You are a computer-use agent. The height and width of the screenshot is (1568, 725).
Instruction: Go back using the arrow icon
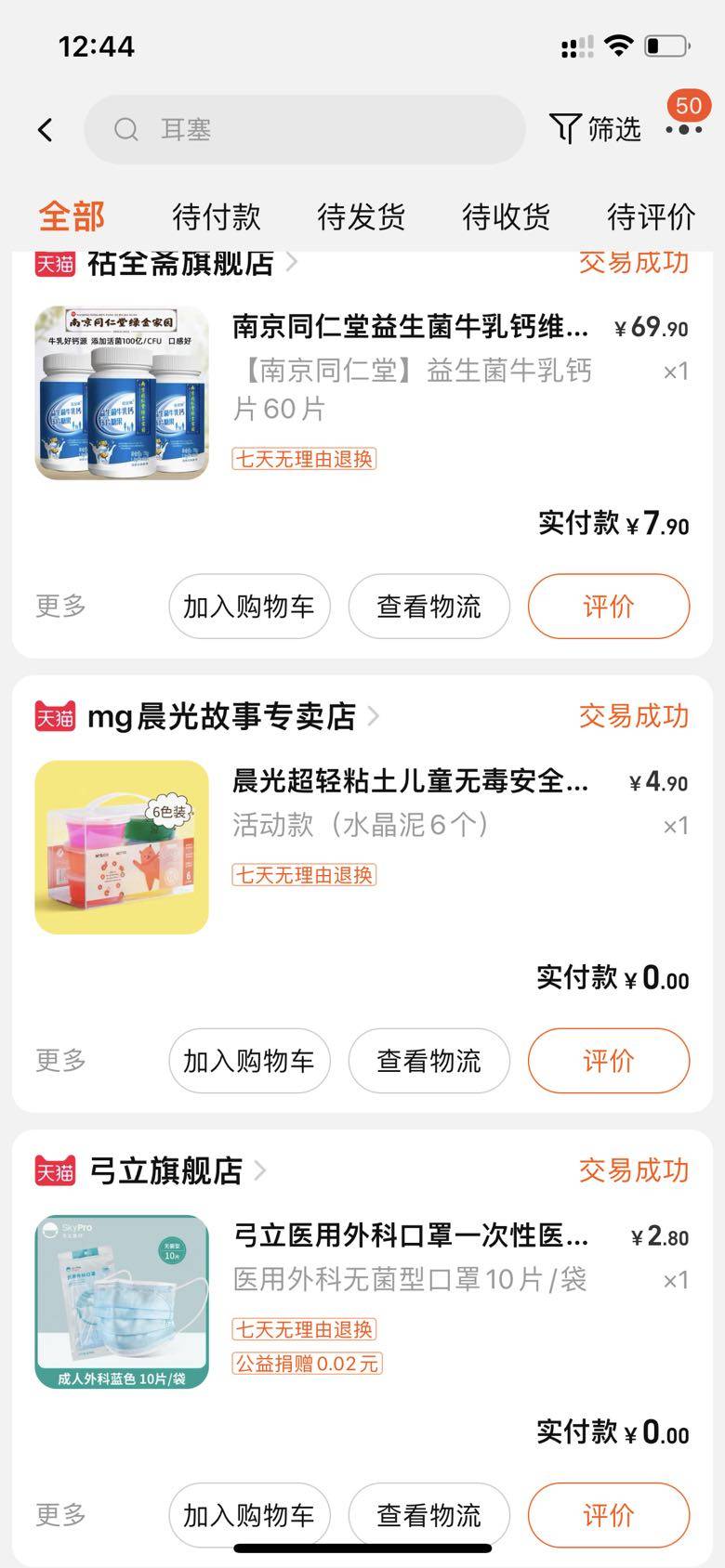(x=45, y=130)
